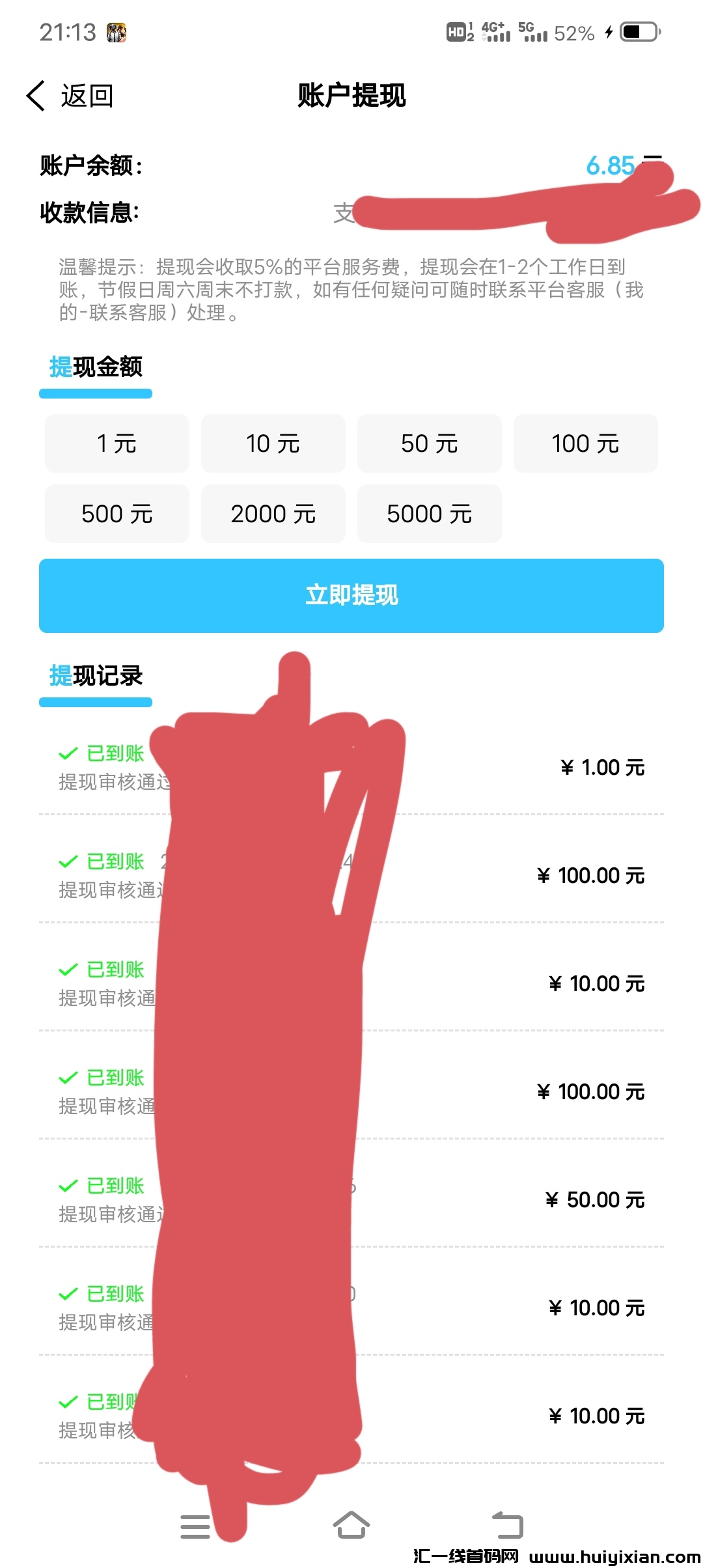703x1568 pixels.
Task: Tap the system back button
Action: coord(508,1525)
